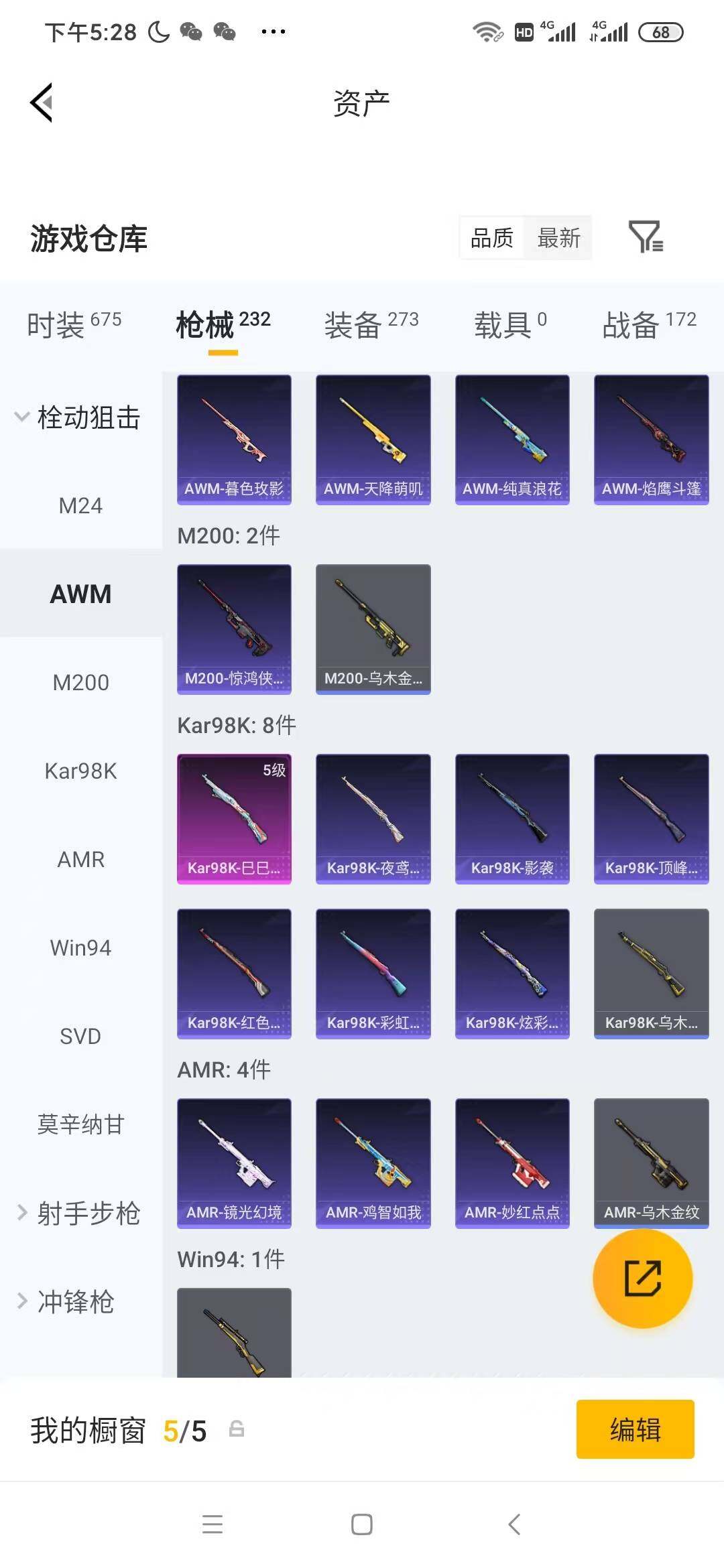This screenshot has width=724, height=1568.
Task: Collapse the 栓动狙击 category
Action: pyautogui.click(x=78, y=417)
